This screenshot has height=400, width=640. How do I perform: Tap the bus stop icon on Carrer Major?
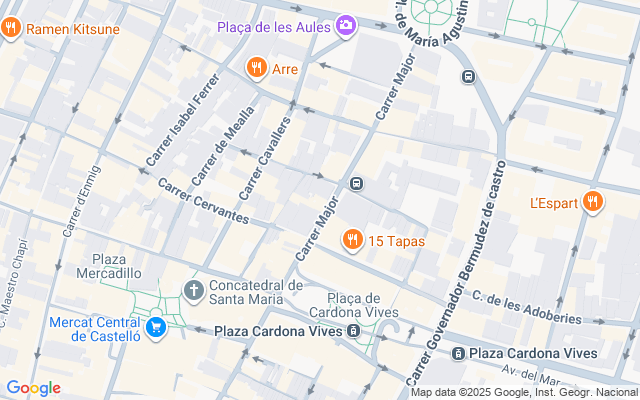[x=356, y=184]
